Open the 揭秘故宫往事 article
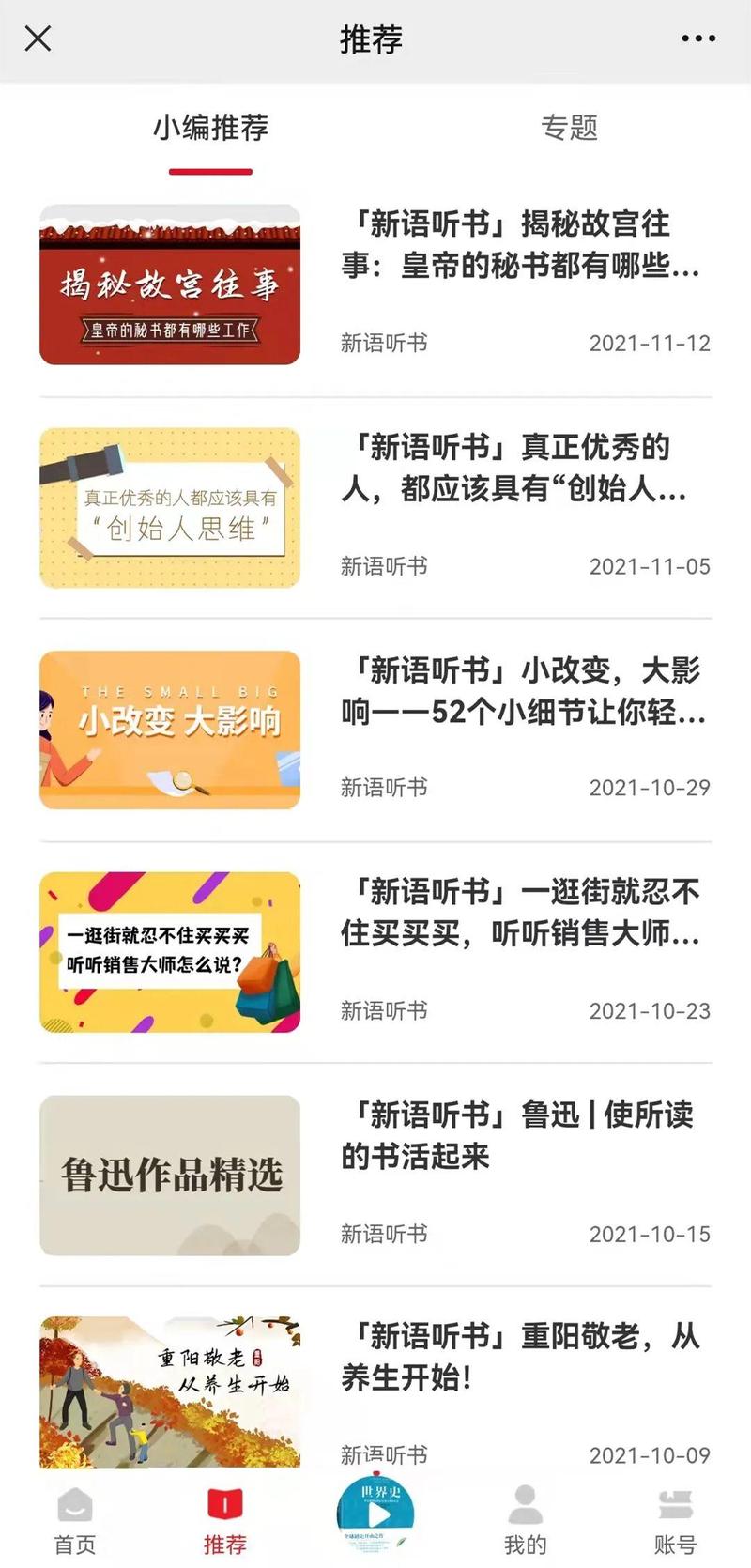Viewport: 751px width, 1568px height. [x=519, y=246]
